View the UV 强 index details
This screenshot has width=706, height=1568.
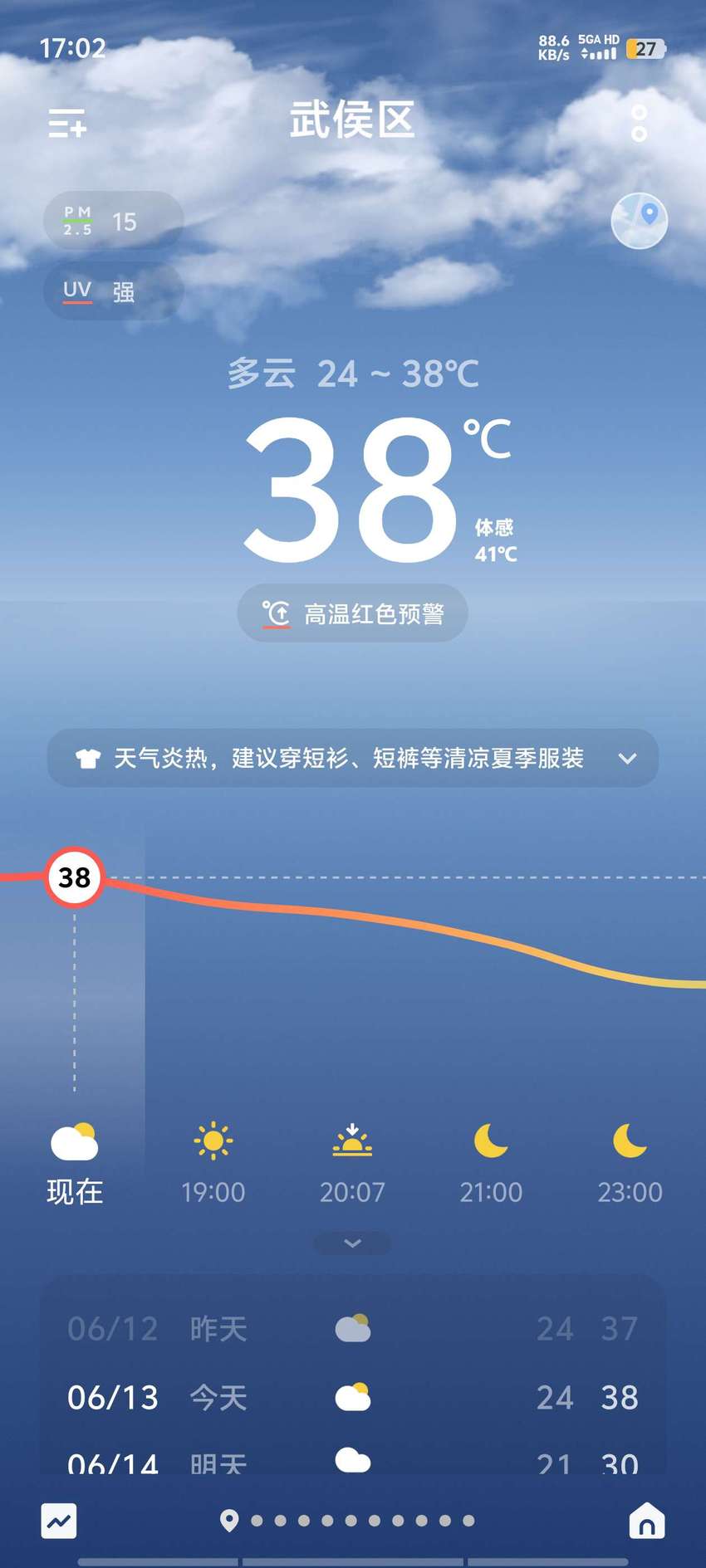(x=113, y=291)
